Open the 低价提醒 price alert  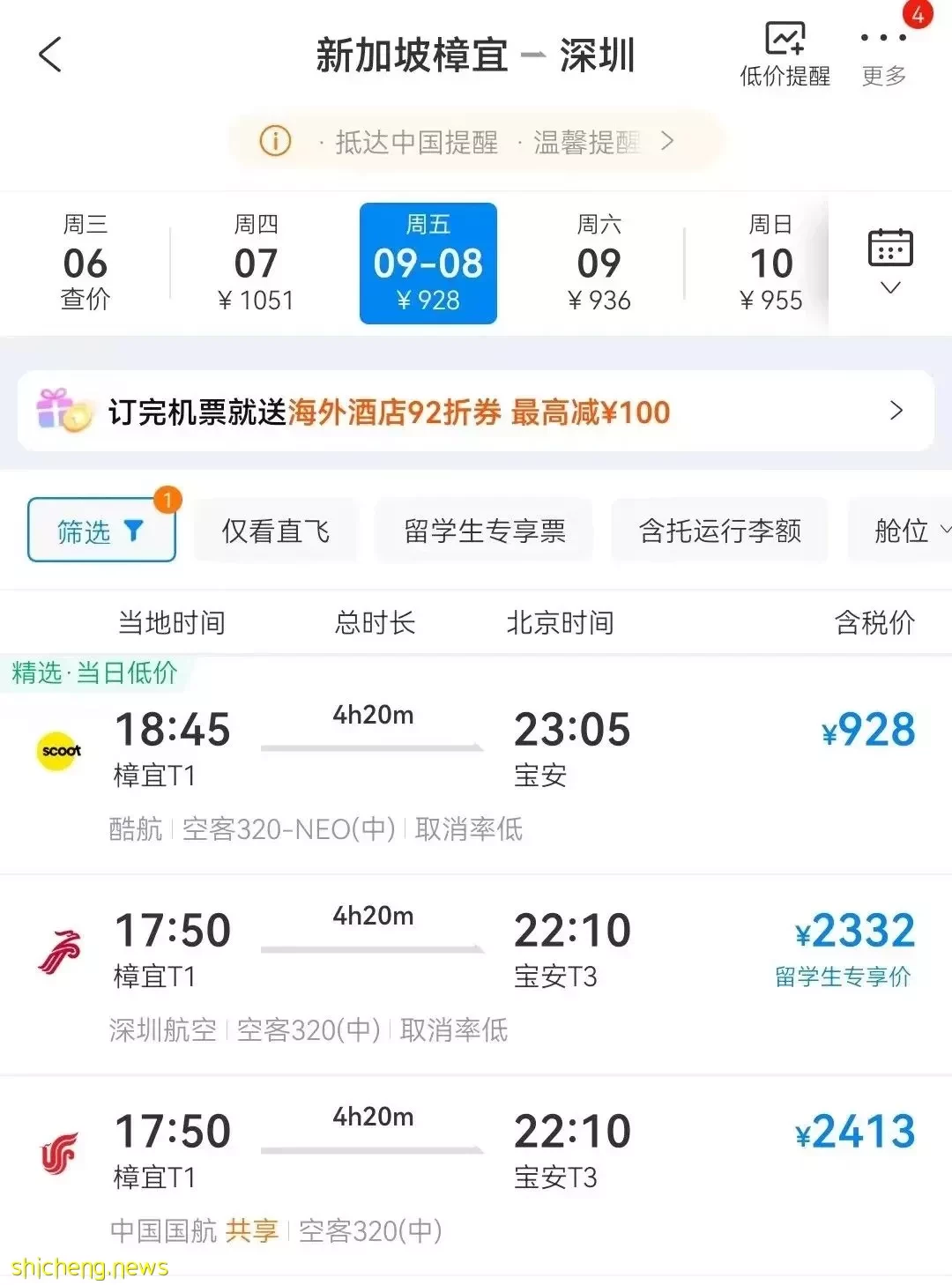pos(784,55)
